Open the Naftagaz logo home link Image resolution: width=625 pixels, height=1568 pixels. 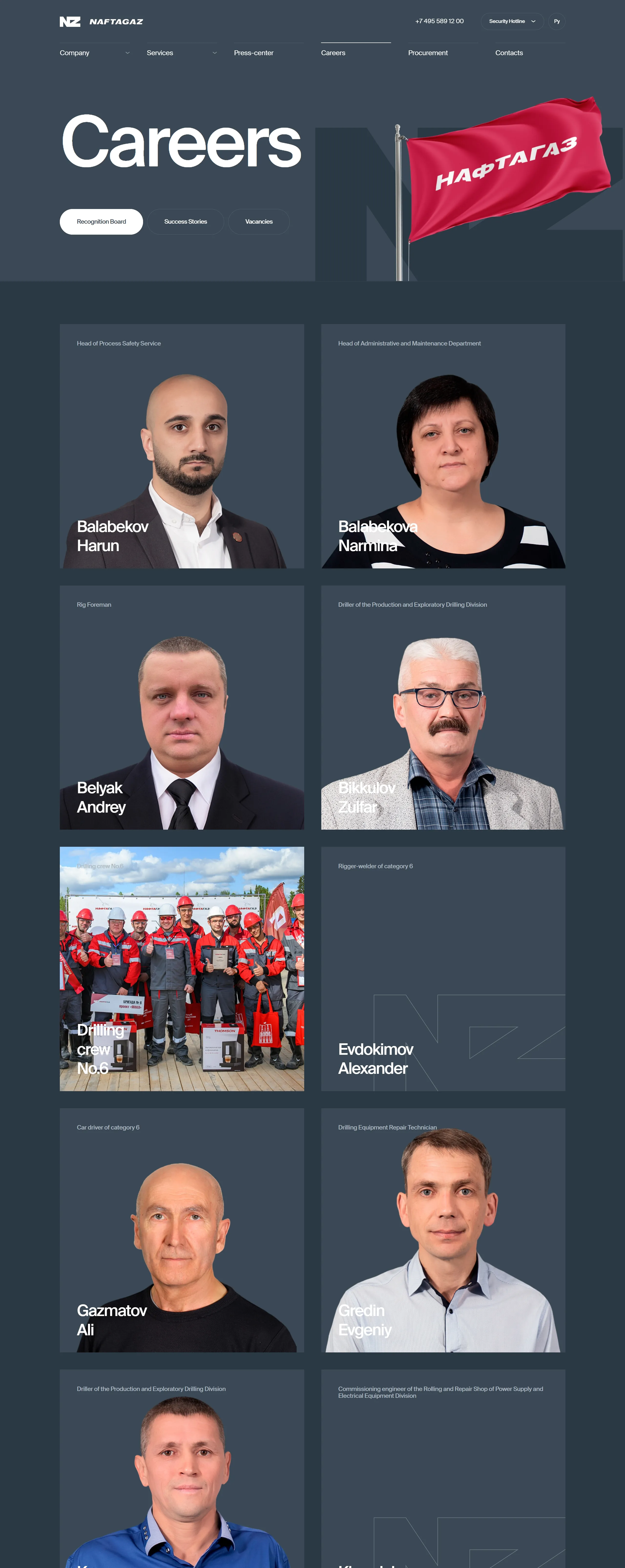point(101,21)
